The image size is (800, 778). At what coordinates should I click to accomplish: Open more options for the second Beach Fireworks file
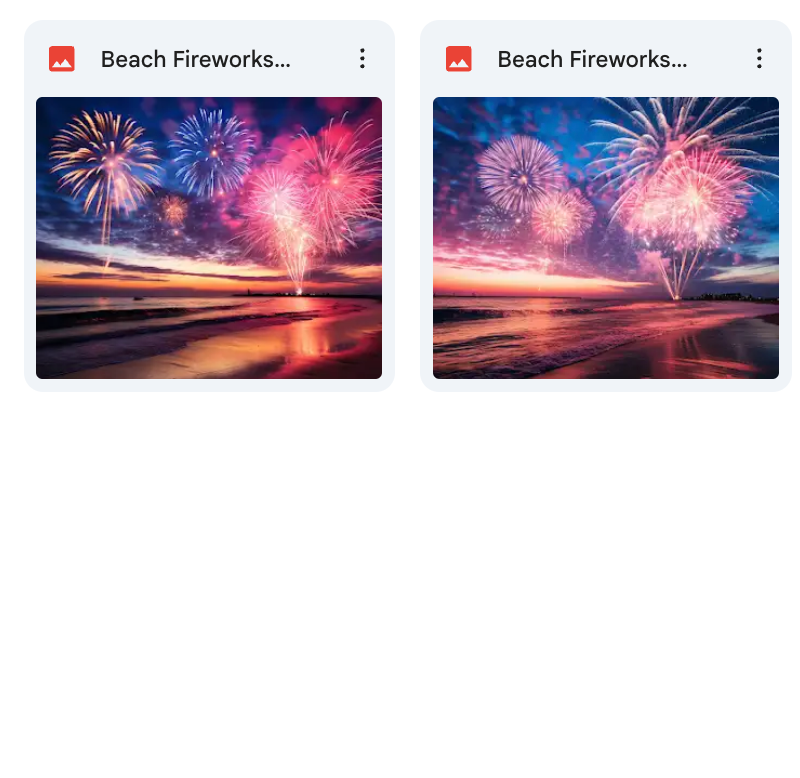click(x=759, y=59)
